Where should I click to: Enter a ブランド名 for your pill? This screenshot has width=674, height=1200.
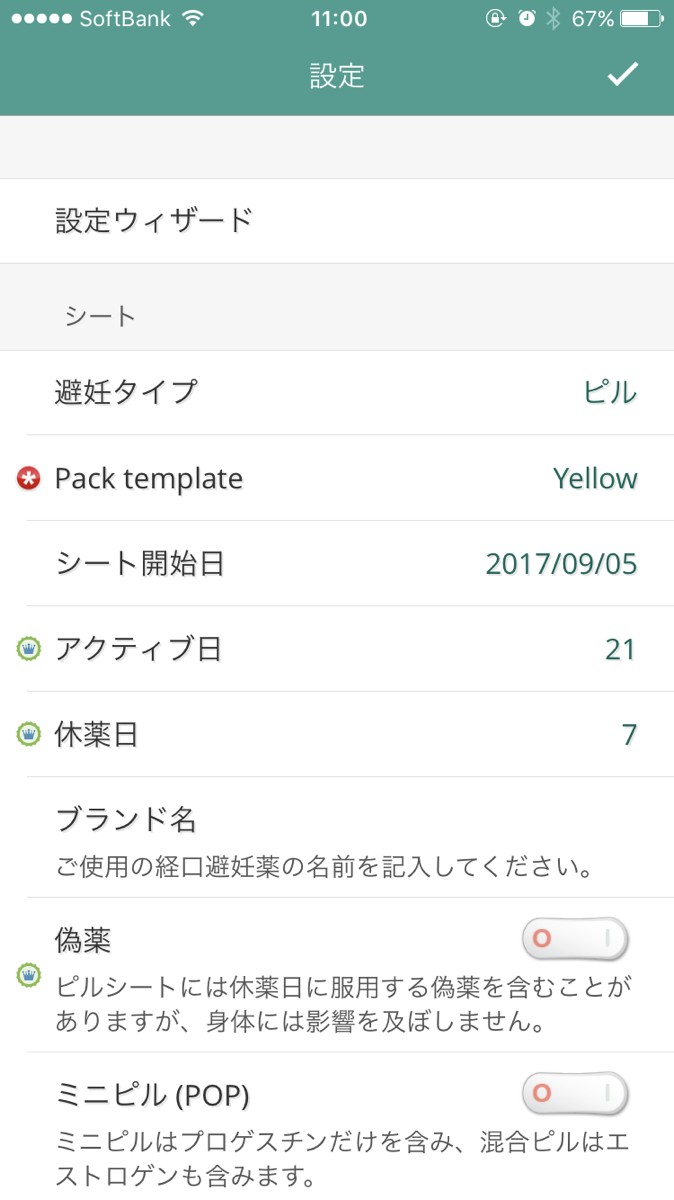[x=337, y=838]
